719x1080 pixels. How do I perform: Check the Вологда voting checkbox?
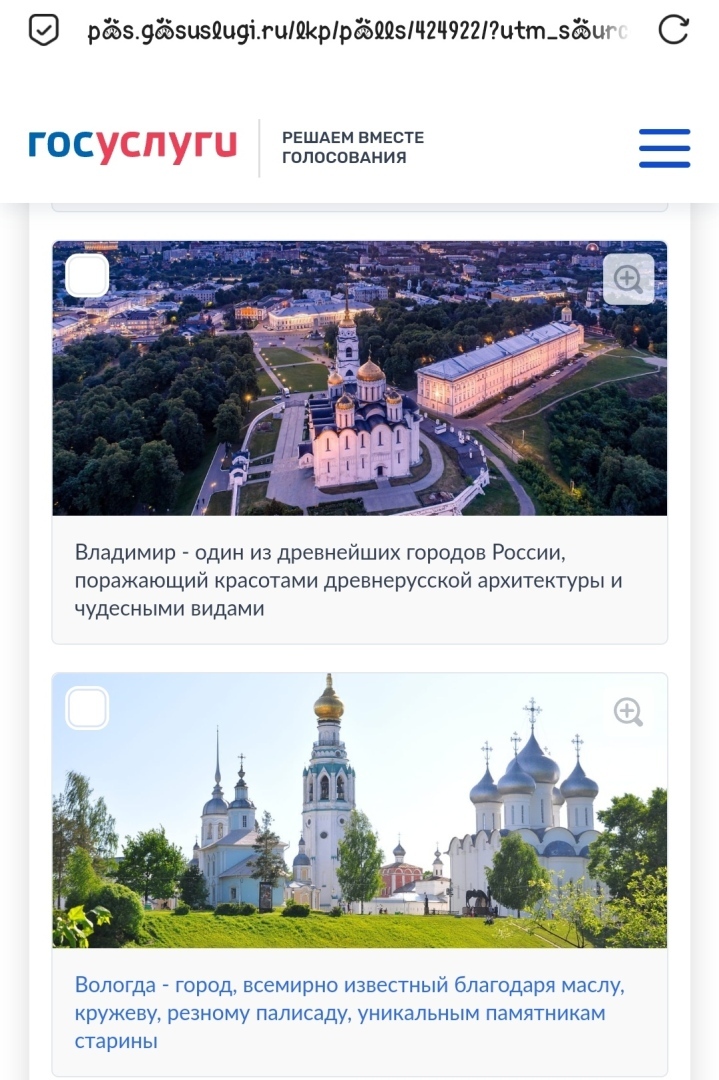point(87,709)
